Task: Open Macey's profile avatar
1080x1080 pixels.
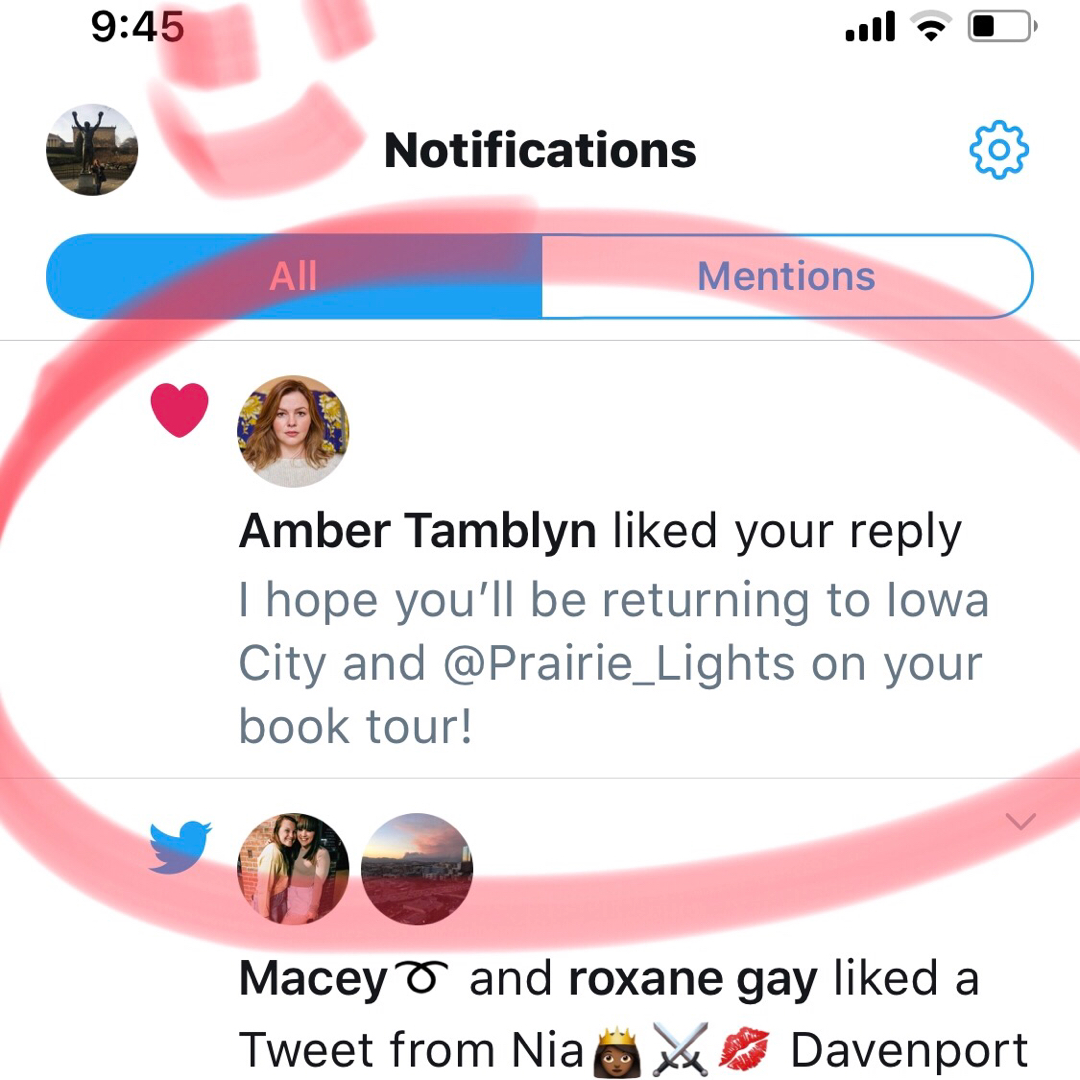Action: [293, 867]
